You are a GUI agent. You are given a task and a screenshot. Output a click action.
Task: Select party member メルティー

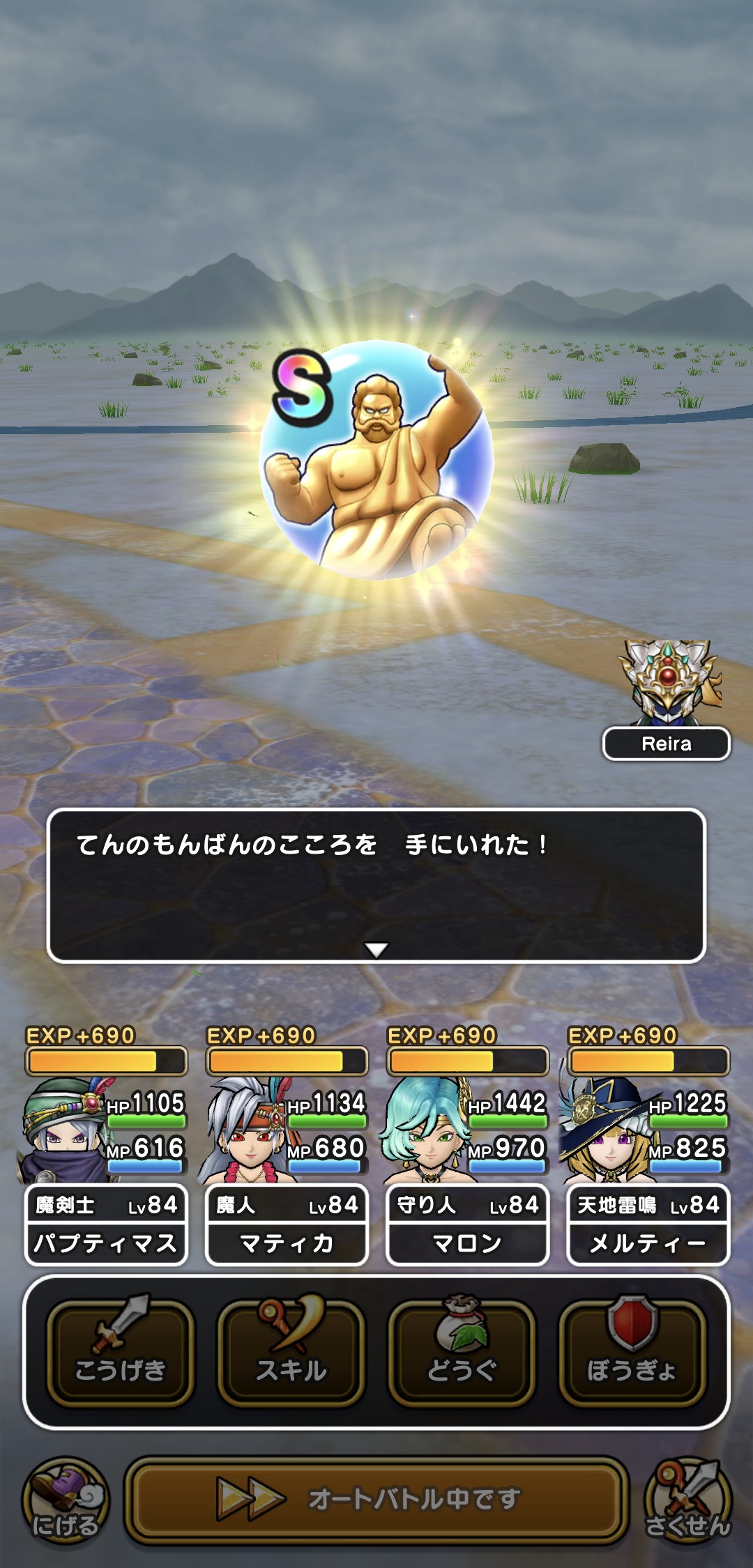(648, 1171)
